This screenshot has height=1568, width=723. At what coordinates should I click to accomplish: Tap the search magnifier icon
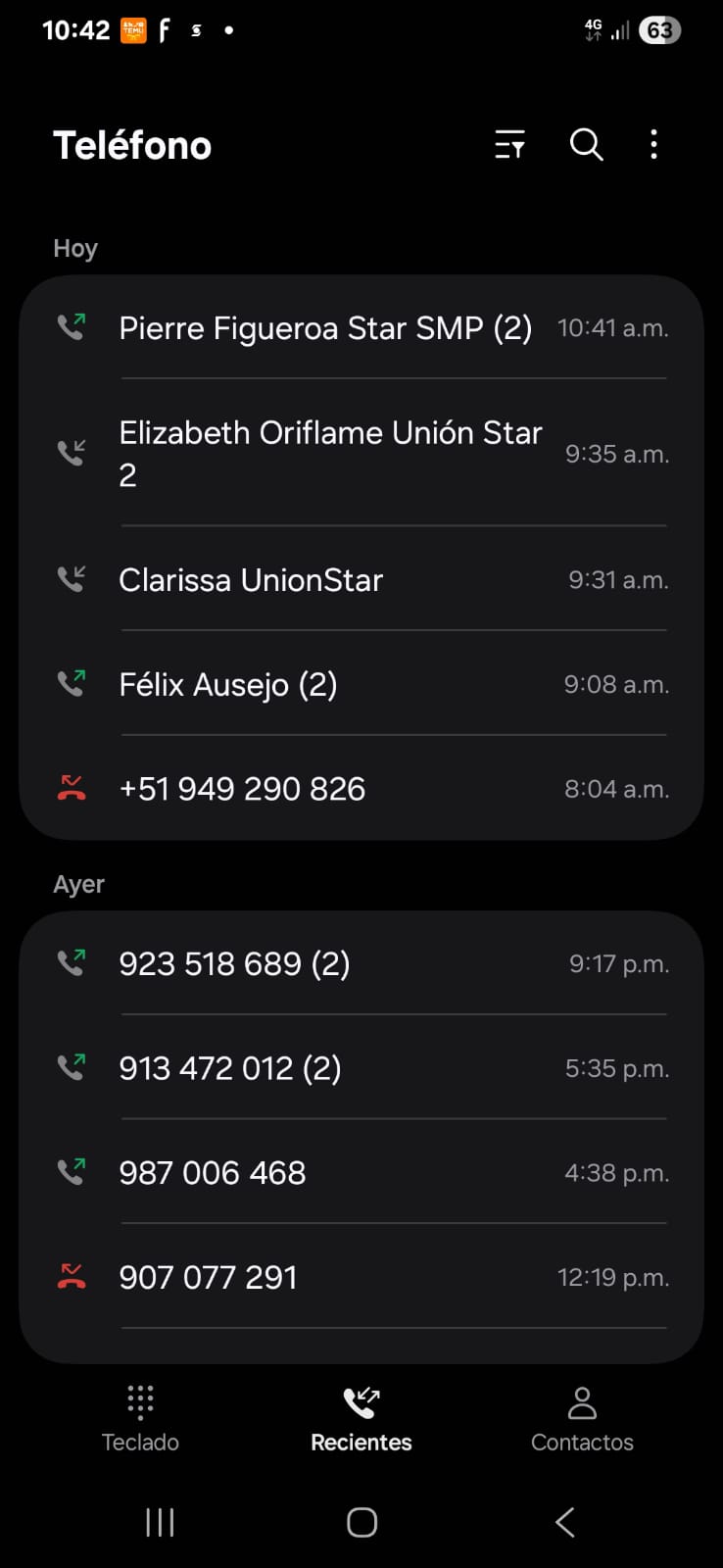(586, 145)
